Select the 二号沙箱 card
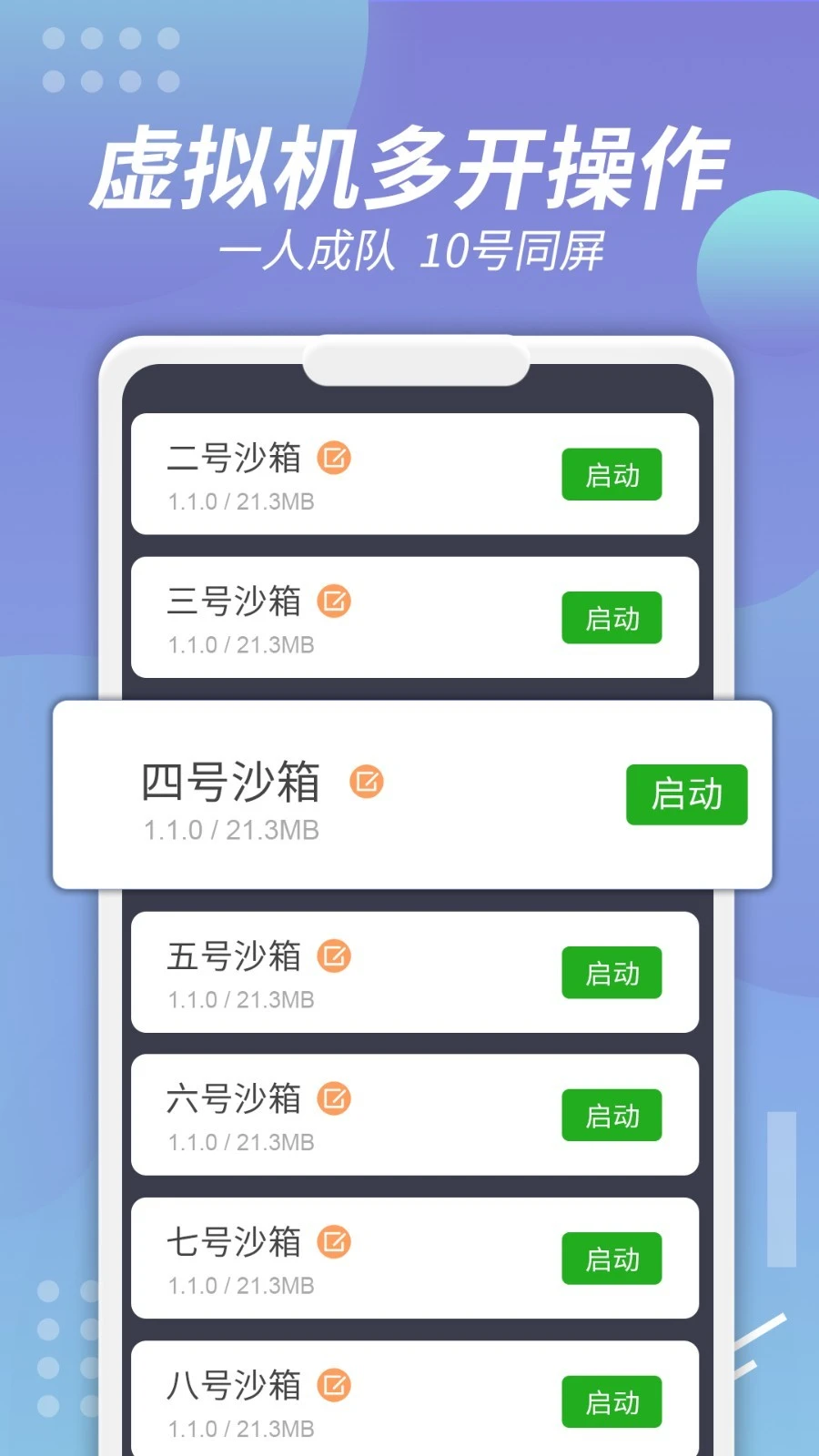 pos(414,474)
